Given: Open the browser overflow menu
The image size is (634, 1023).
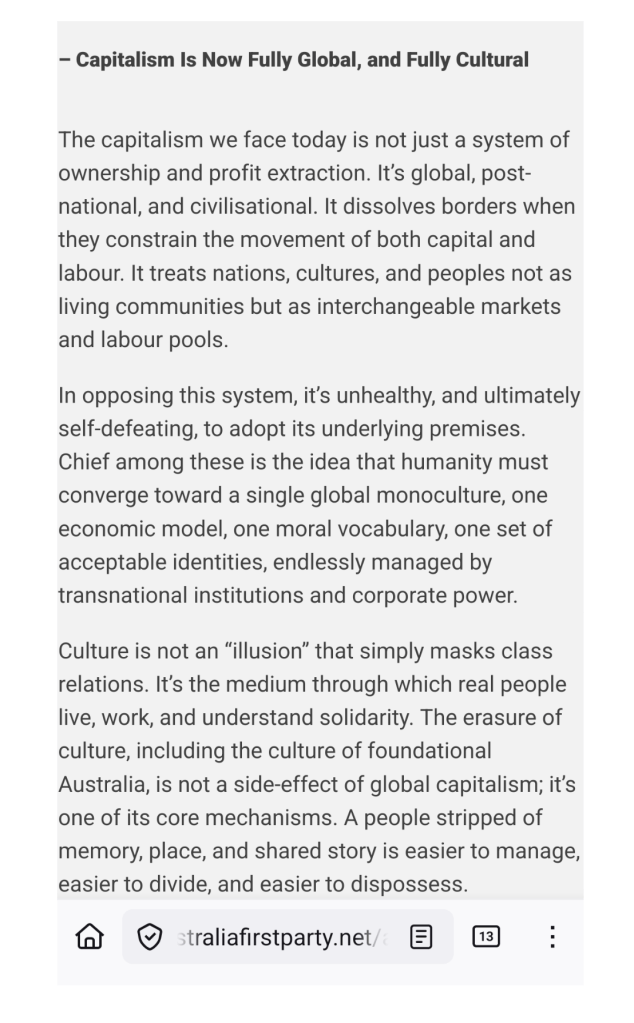Looking at the screenshot, I should (552, 937).
